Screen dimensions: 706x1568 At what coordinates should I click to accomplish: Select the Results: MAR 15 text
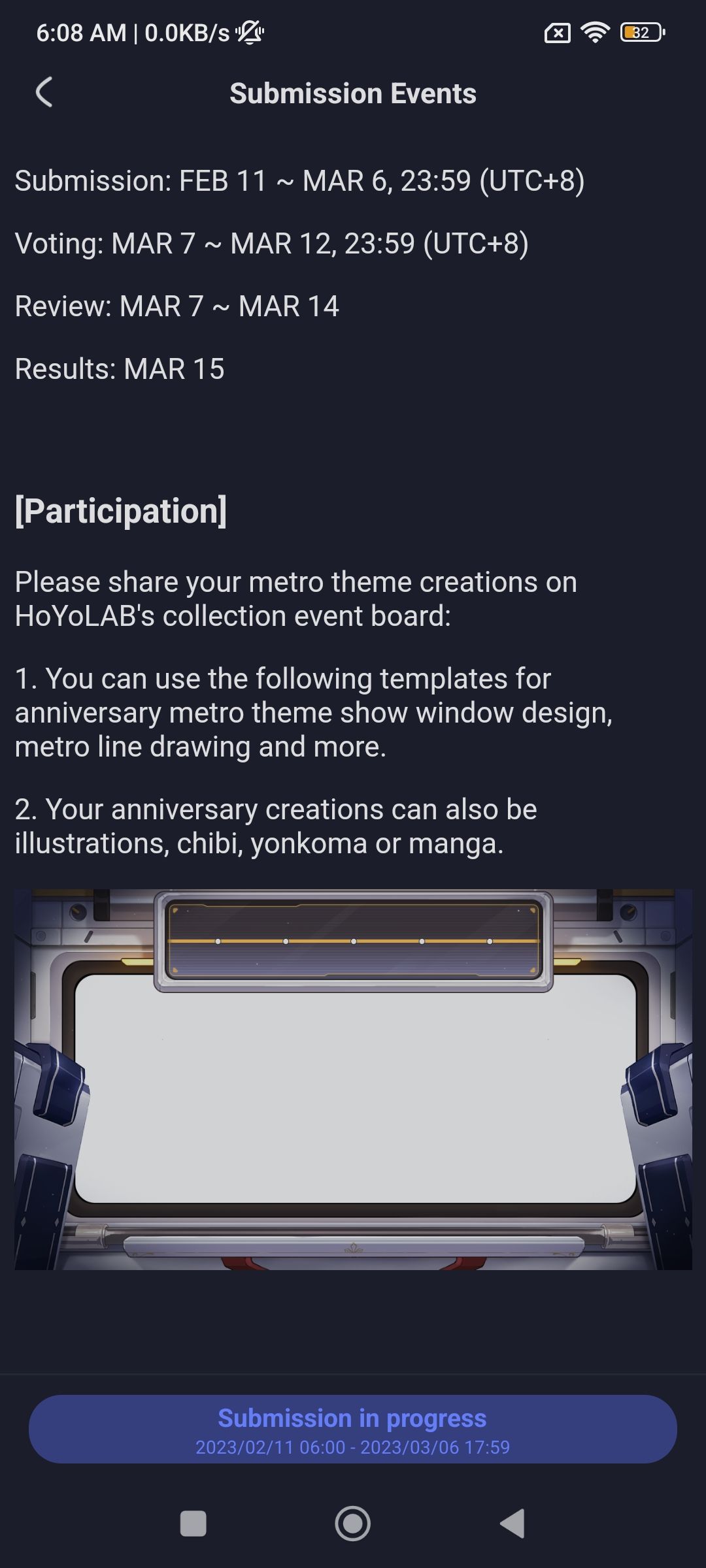[119, 369]
